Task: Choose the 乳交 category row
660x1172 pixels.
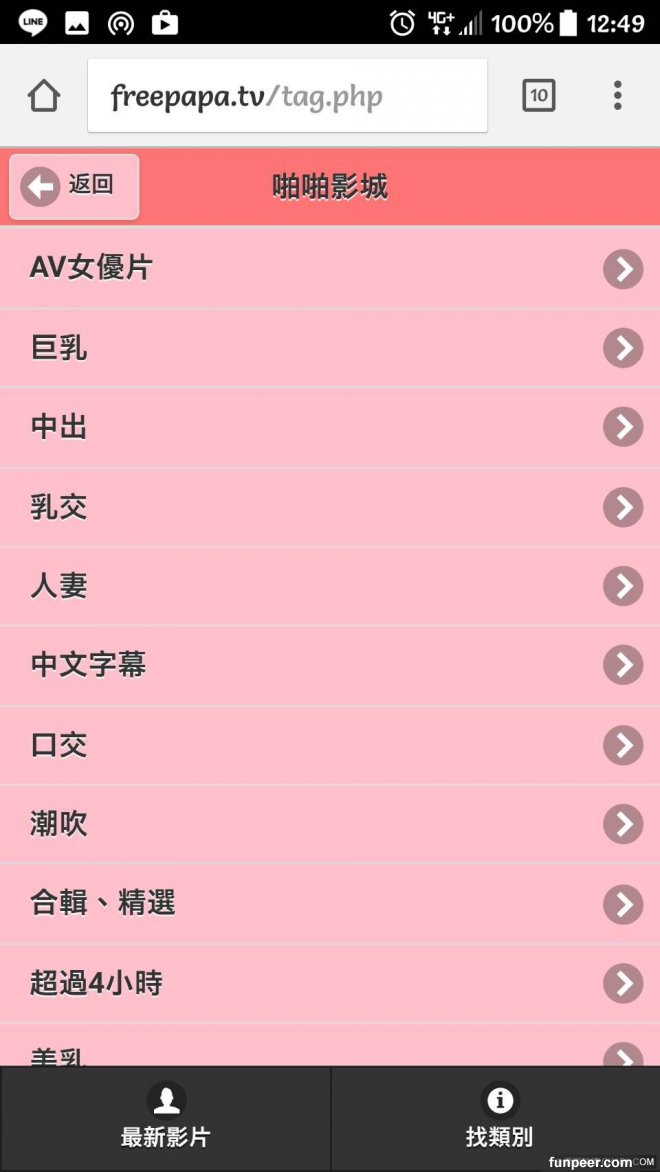Action: coord(330,507)
